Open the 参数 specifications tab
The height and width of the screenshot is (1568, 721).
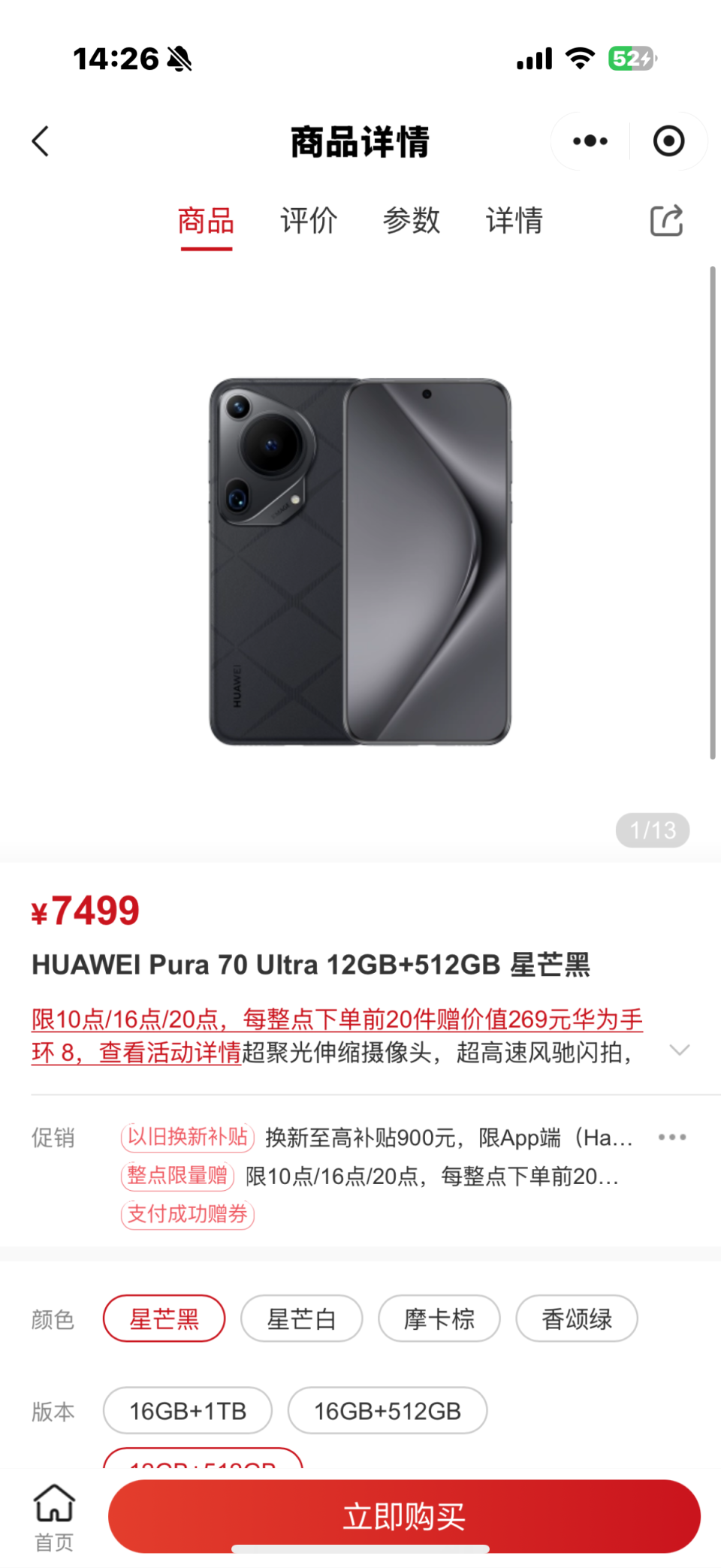(410, 221)
